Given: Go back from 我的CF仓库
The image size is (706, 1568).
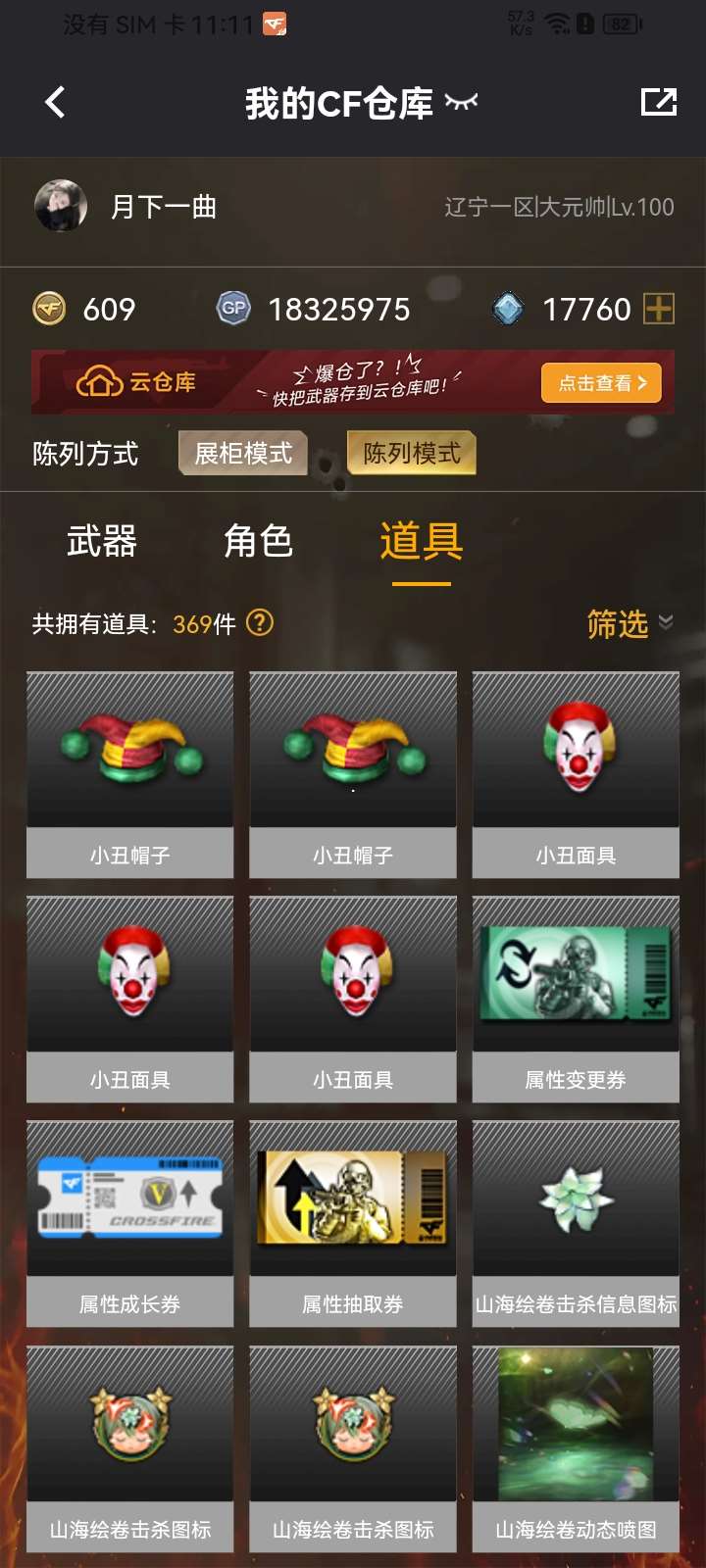Looking at the screenshot, I should point(55,102).
